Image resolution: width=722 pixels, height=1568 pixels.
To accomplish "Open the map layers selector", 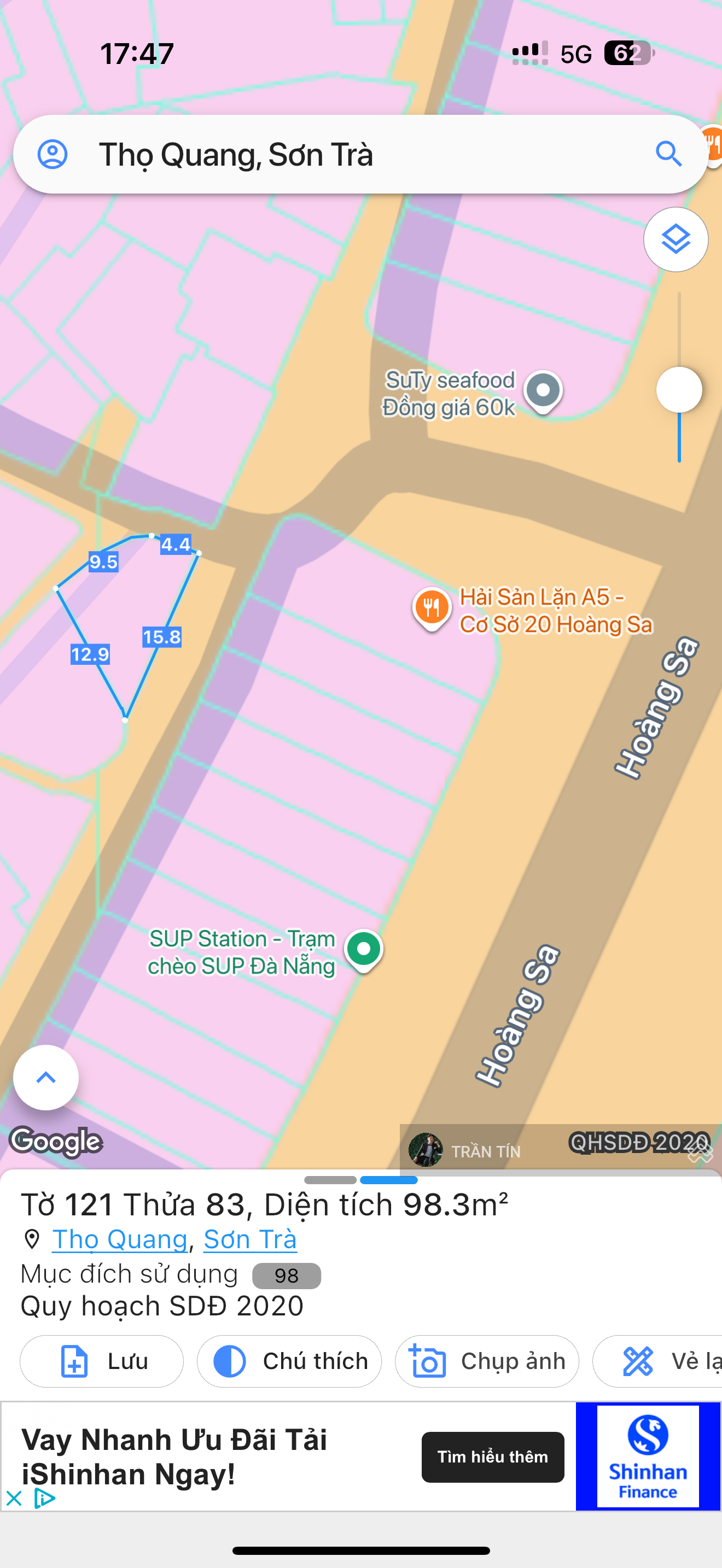I will tap(675, 239).
